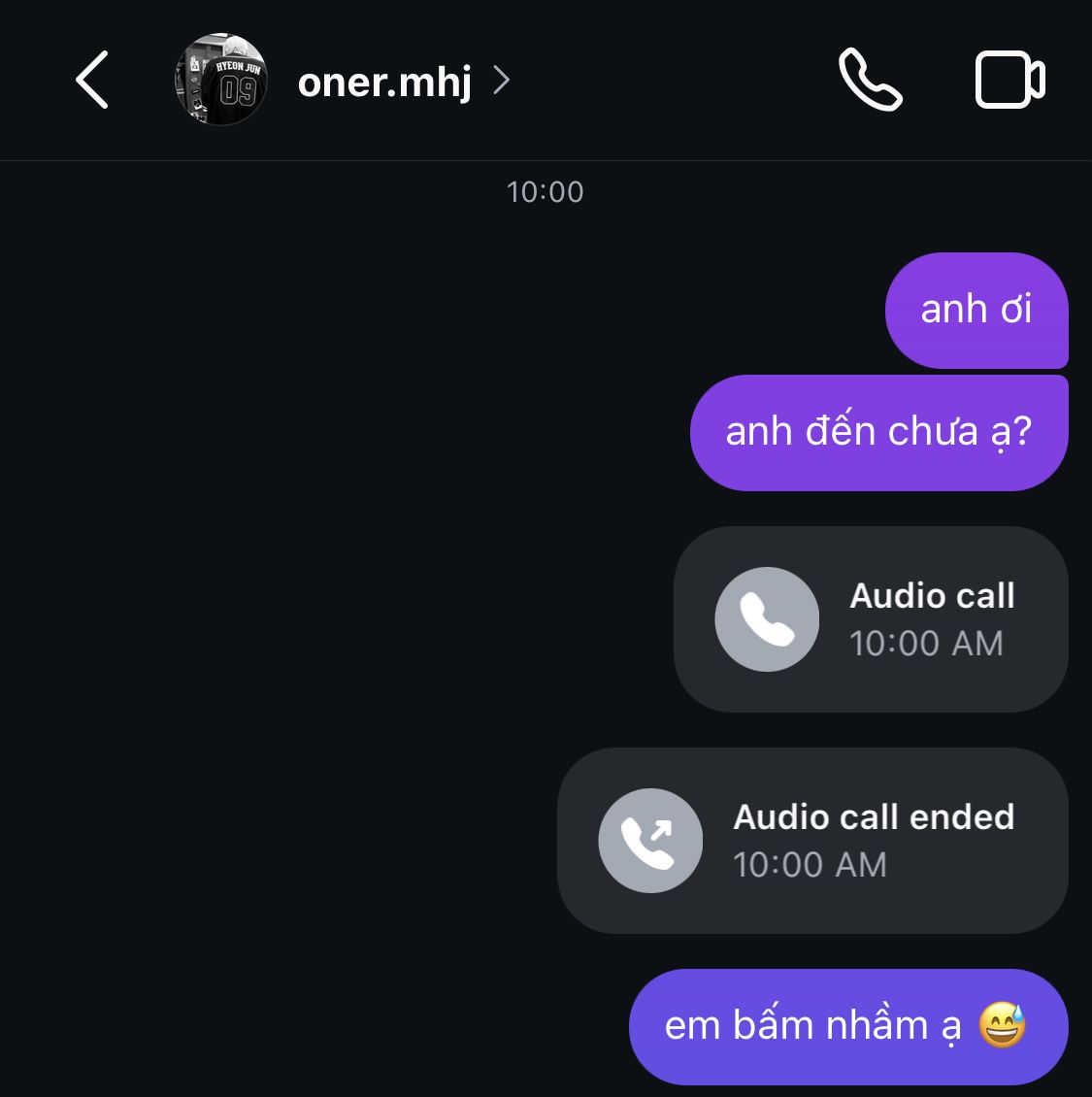Tap the Audio call ended bubble

click(x=812, y=841)
